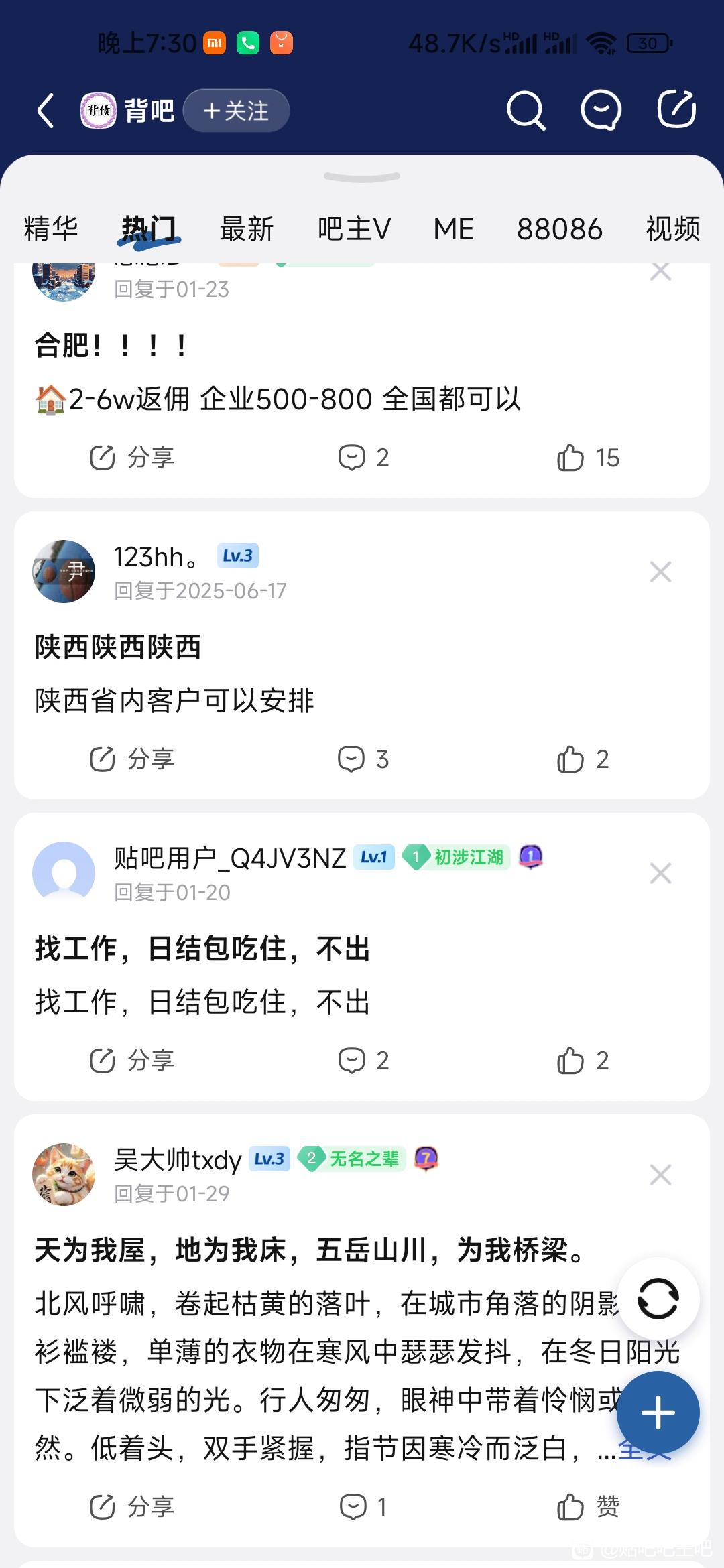
Task: Select the 吧主V tab
Action: 354,229
